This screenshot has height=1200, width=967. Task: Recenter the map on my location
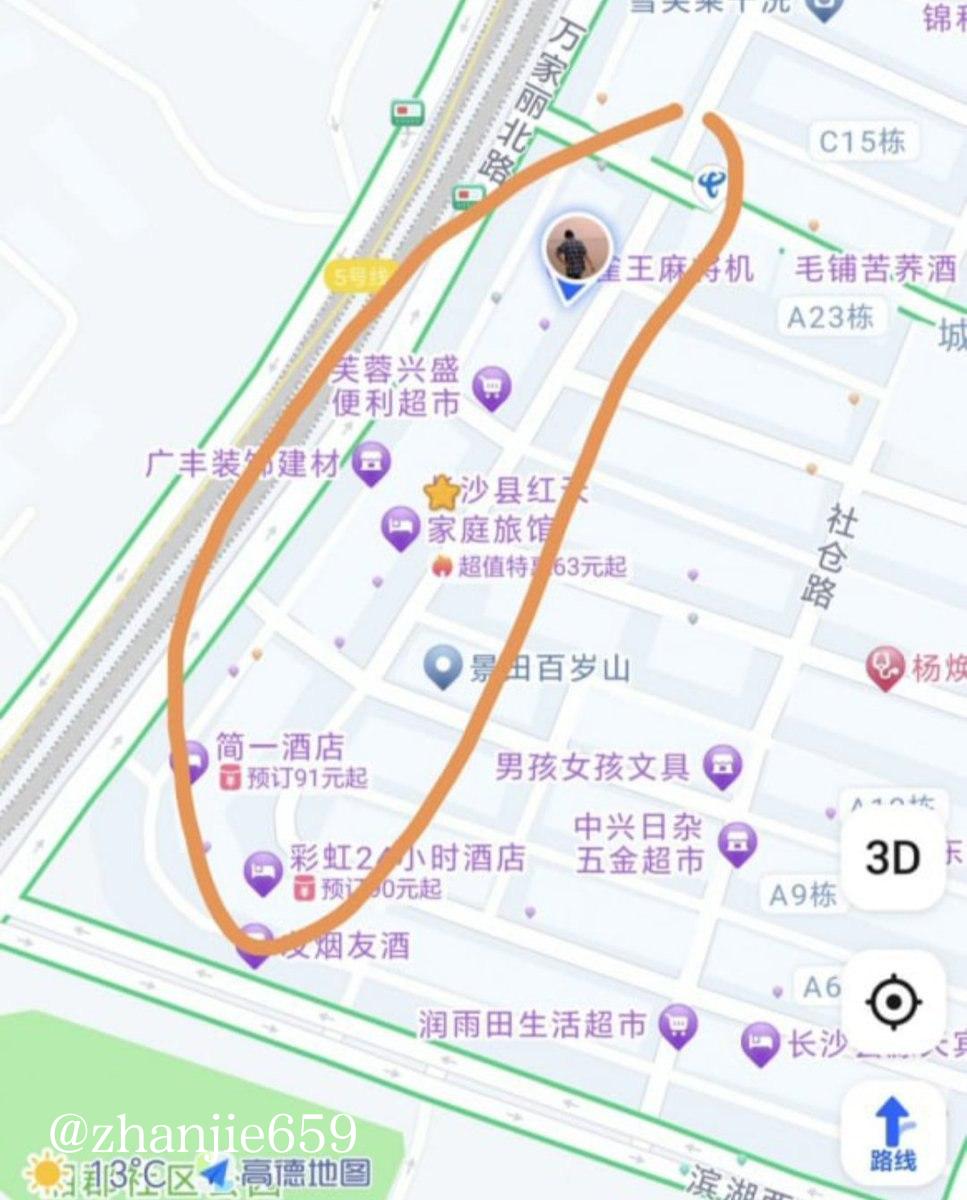(x=892, y=1001)
